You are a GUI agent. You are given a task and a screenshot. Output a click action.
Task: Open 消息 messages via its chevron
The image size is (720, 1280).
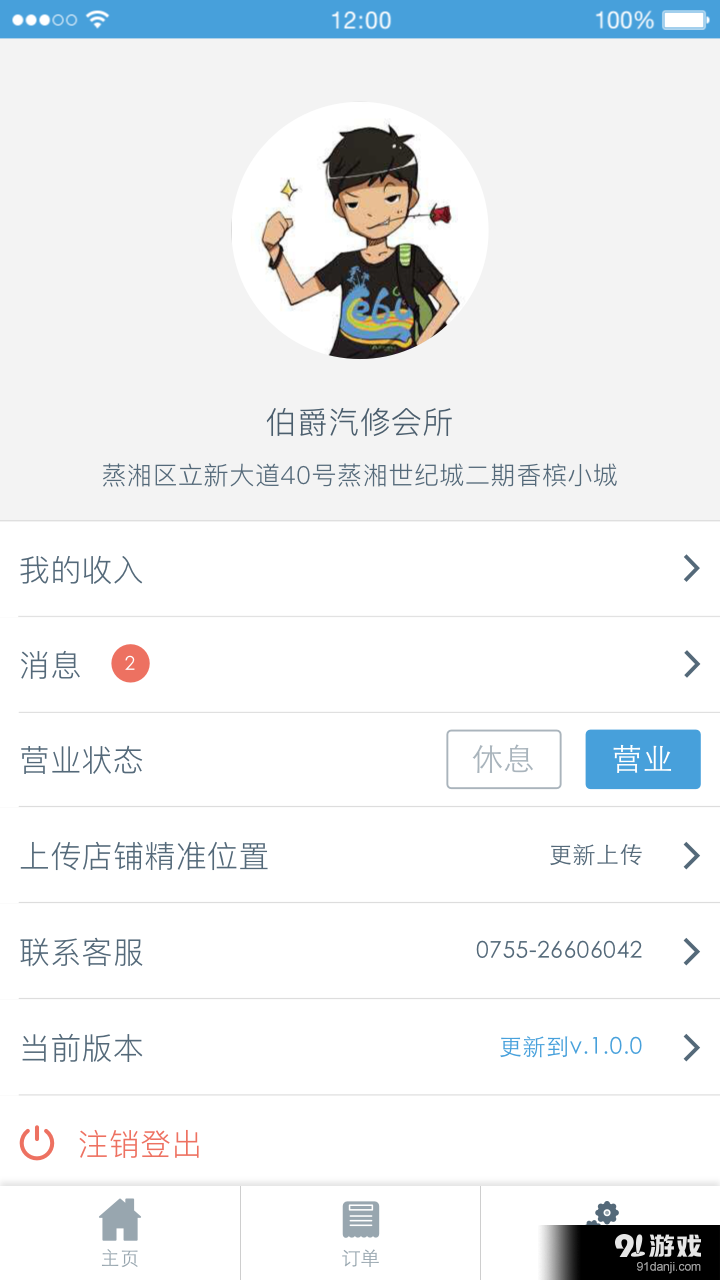tap(692, 663)
